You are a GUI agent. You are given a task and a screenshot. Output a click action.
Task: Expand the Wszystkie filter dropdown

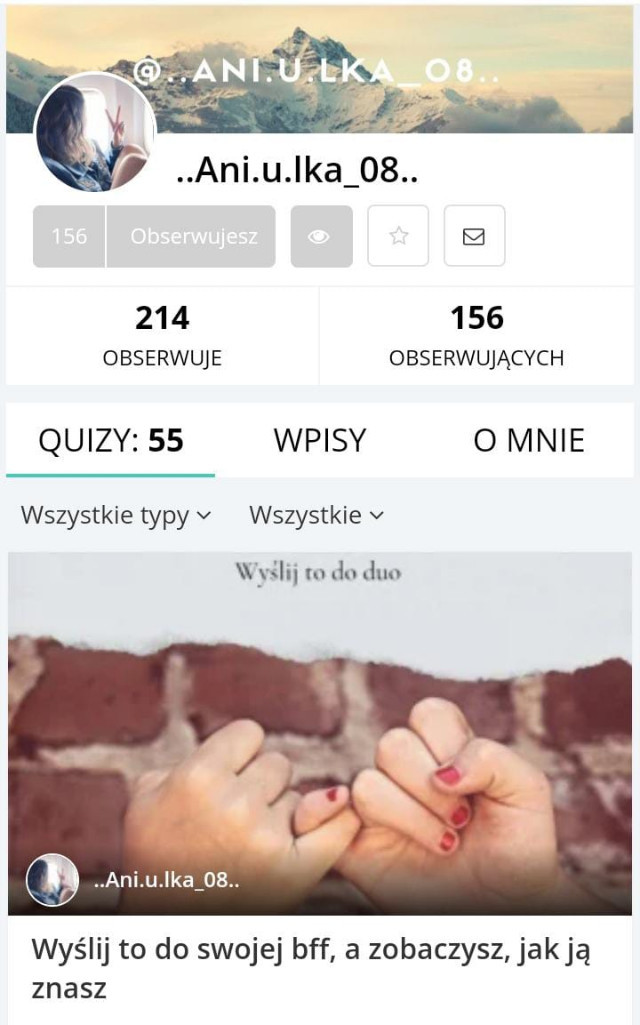(x=316, y=516)
